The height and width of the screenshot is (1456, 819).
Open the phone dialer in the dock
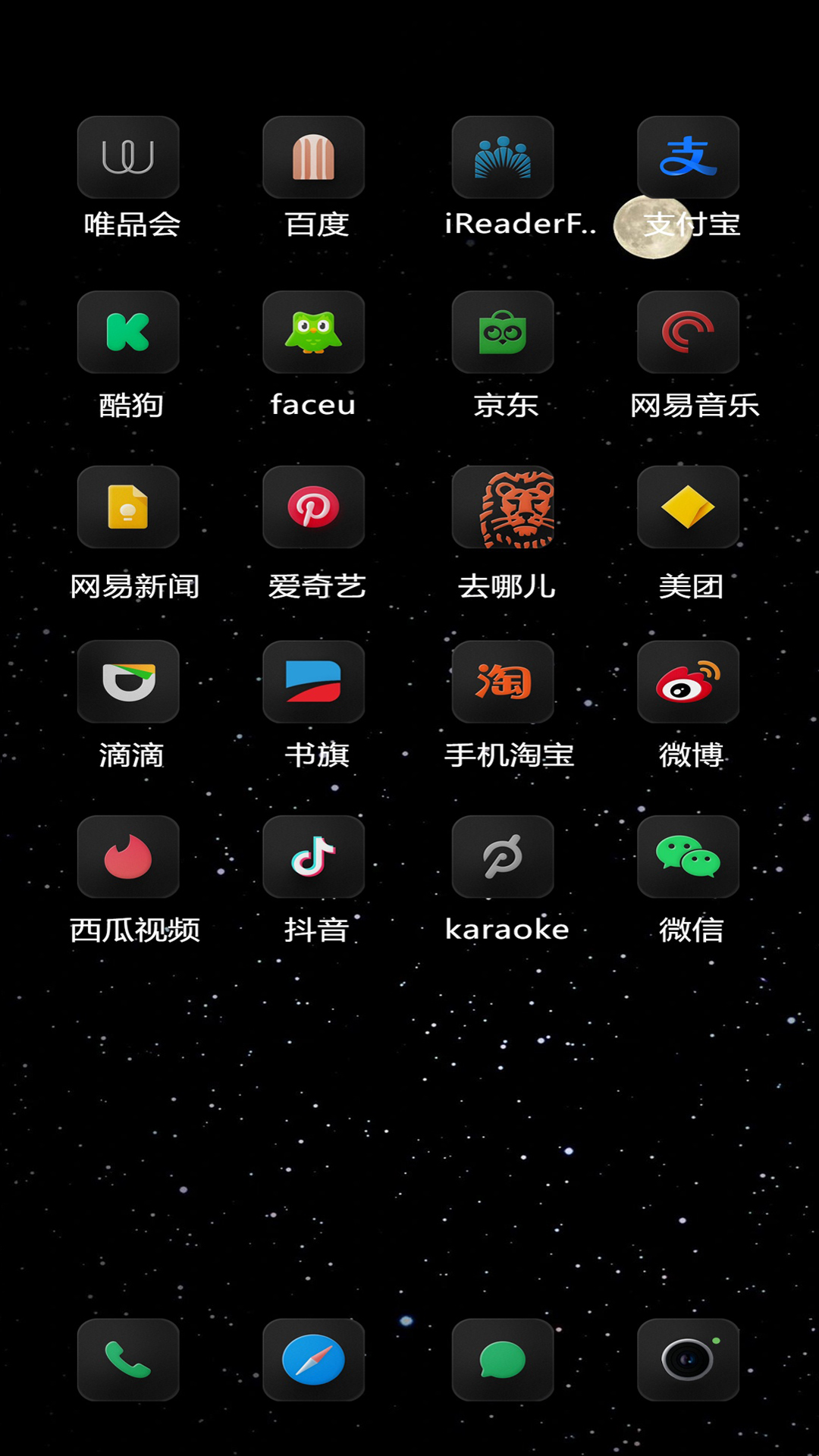coord(128,1360)
